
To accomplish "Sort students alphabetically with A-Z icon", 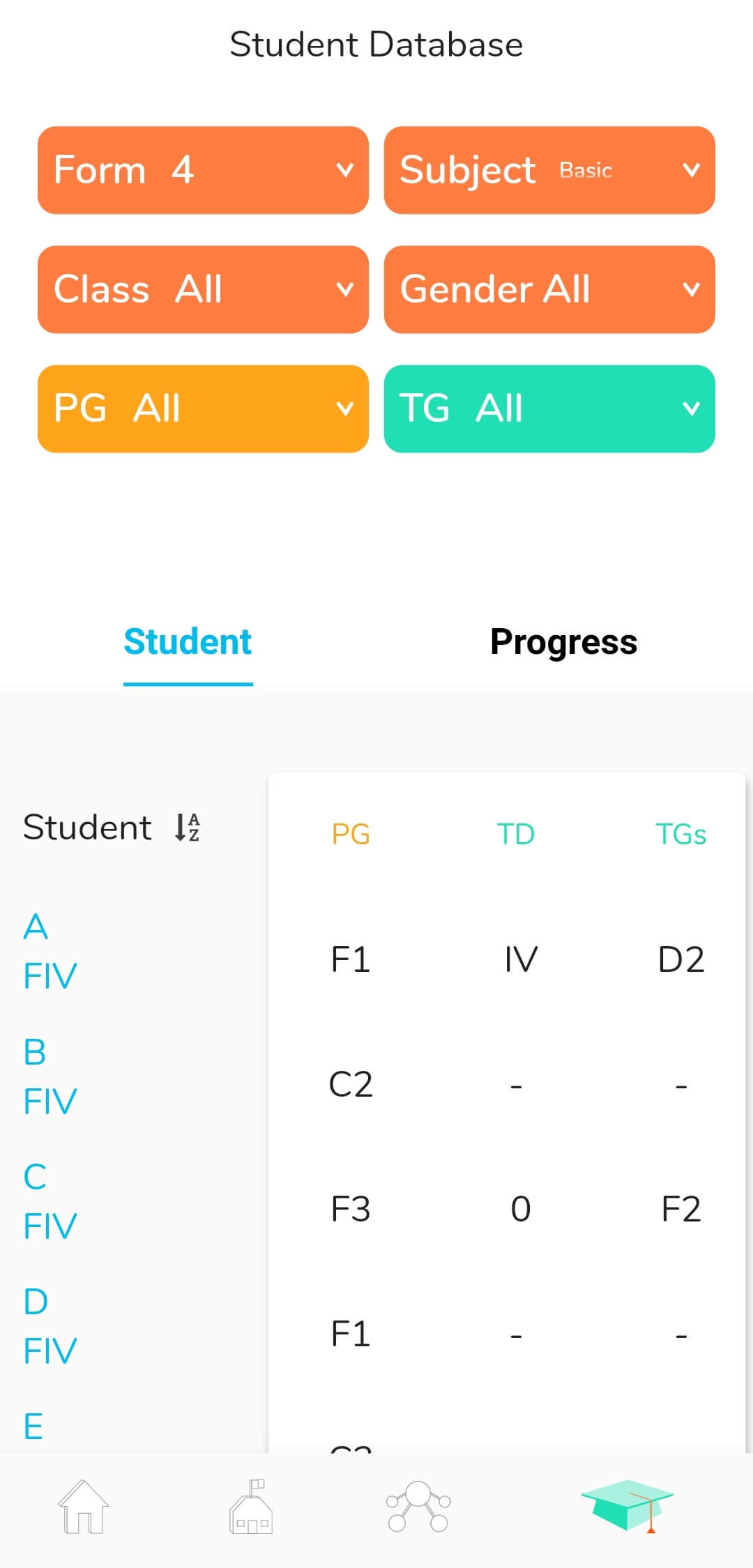I will pyautogui.click(x=187, y=828).
